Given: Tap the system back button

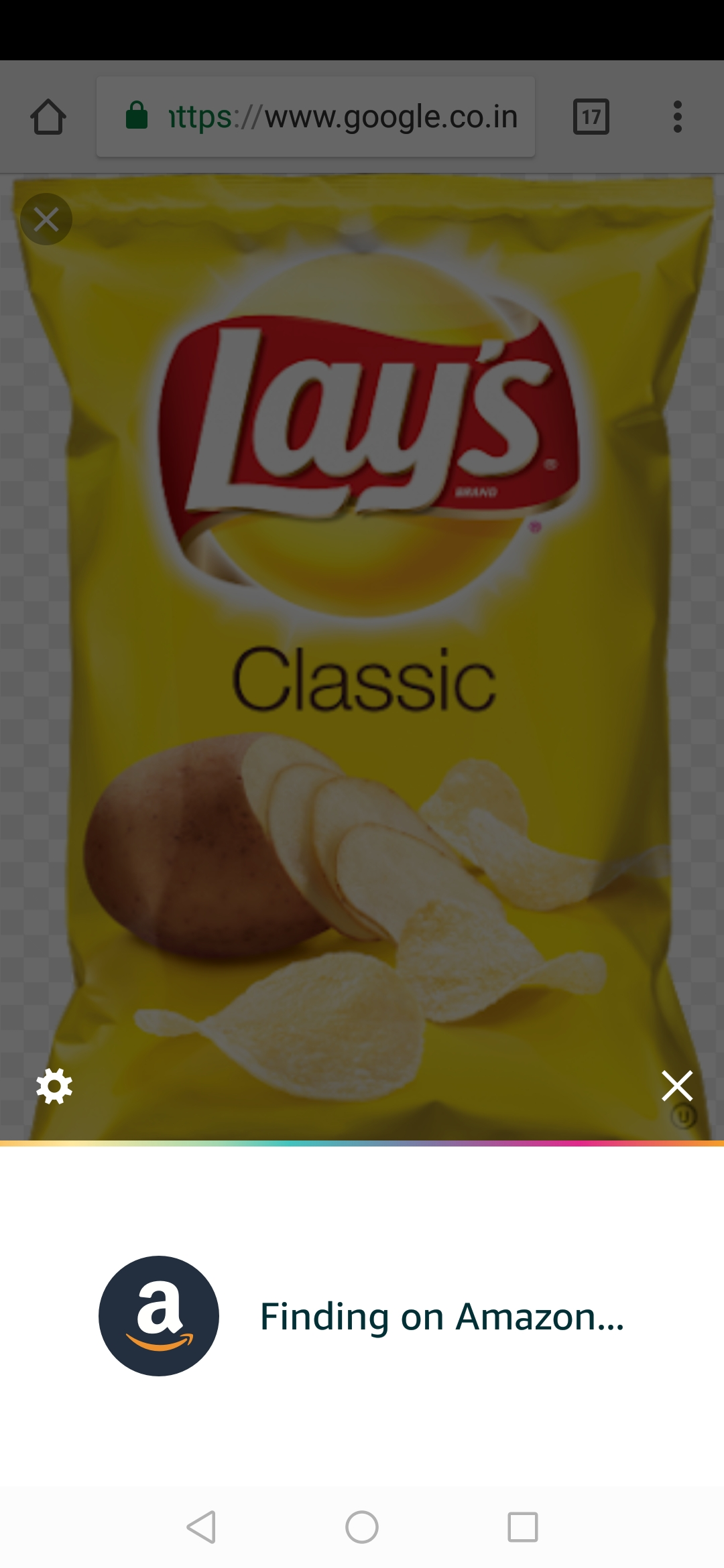Looking at the screenshot, I should [x=201, y=1527].
